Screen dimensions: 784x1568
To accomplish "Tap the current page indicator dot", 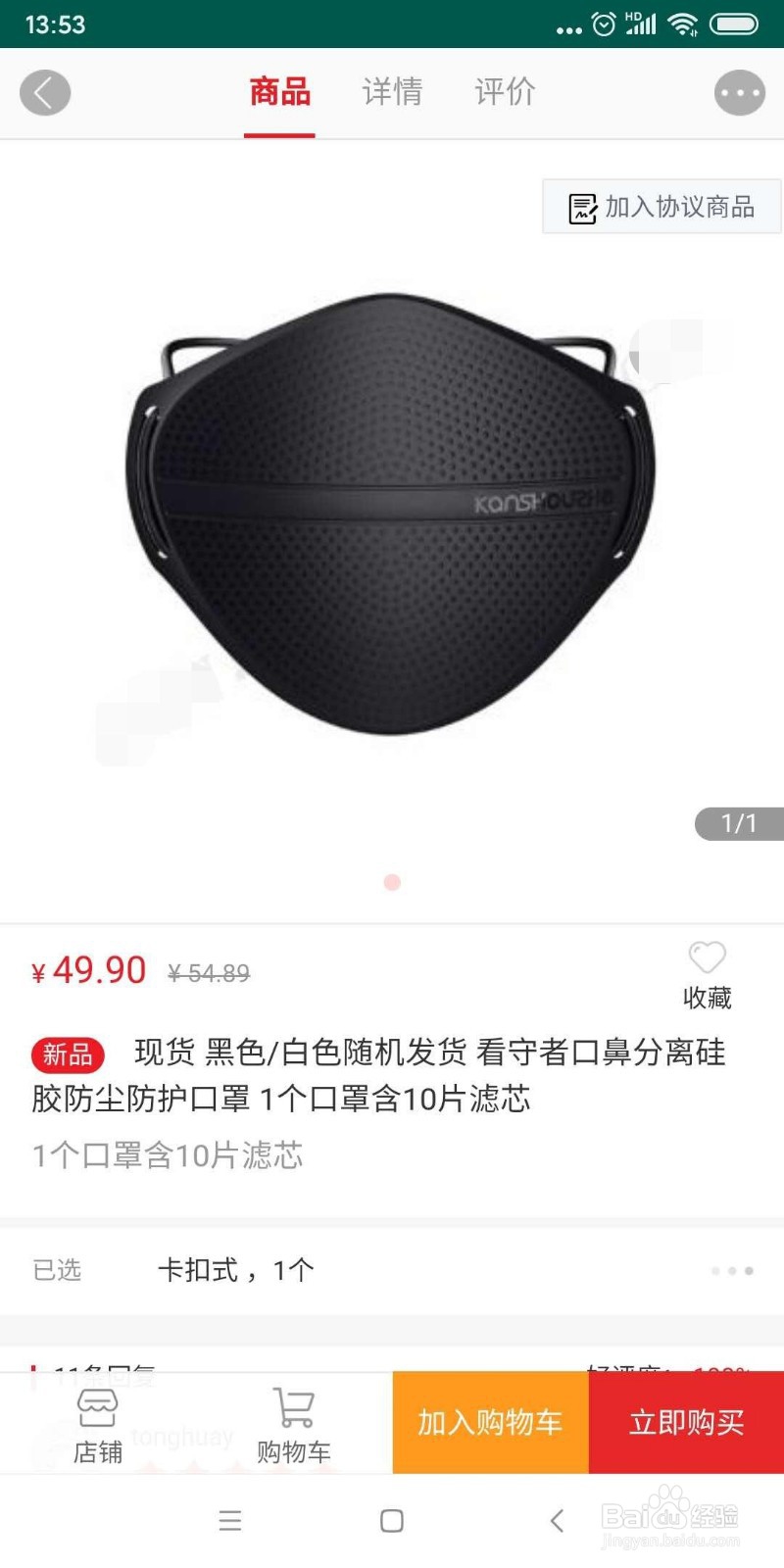I will click(391, 881).
